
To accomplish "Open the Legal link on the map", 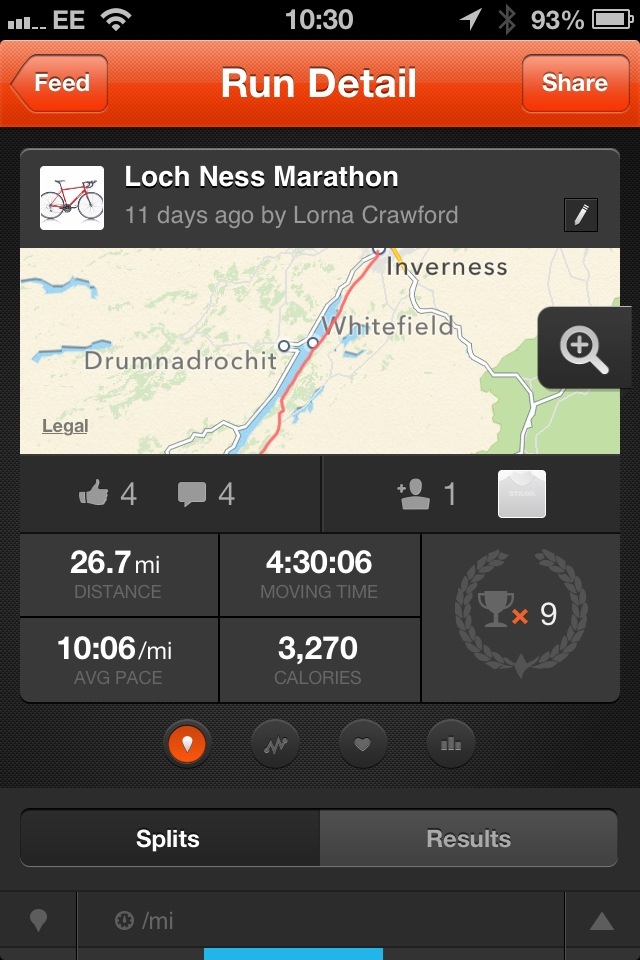I will [65, 426].
